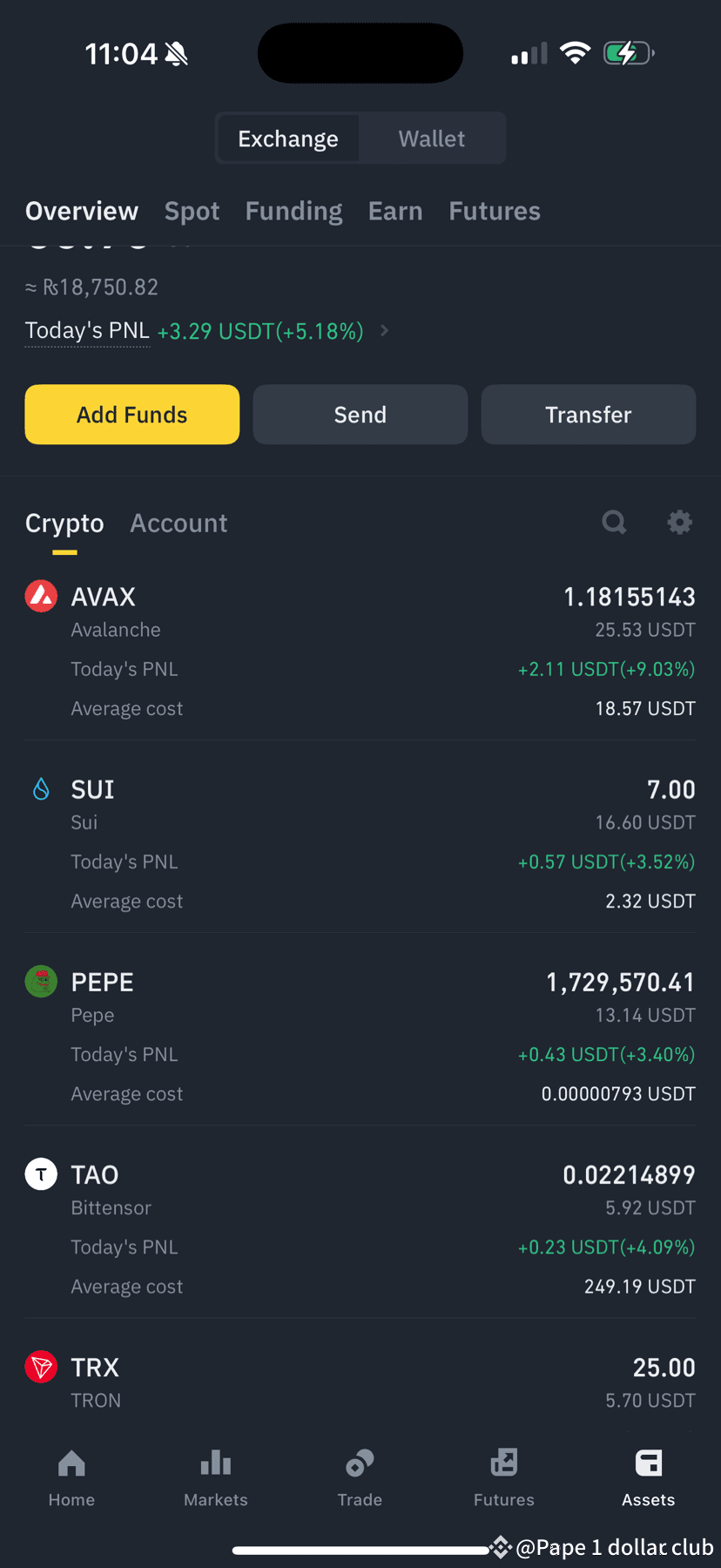Image resolution: width=721 pixels, height=1568 pixels.
Task: Open Markets from the bottom bar
Action: (215, 1477)
